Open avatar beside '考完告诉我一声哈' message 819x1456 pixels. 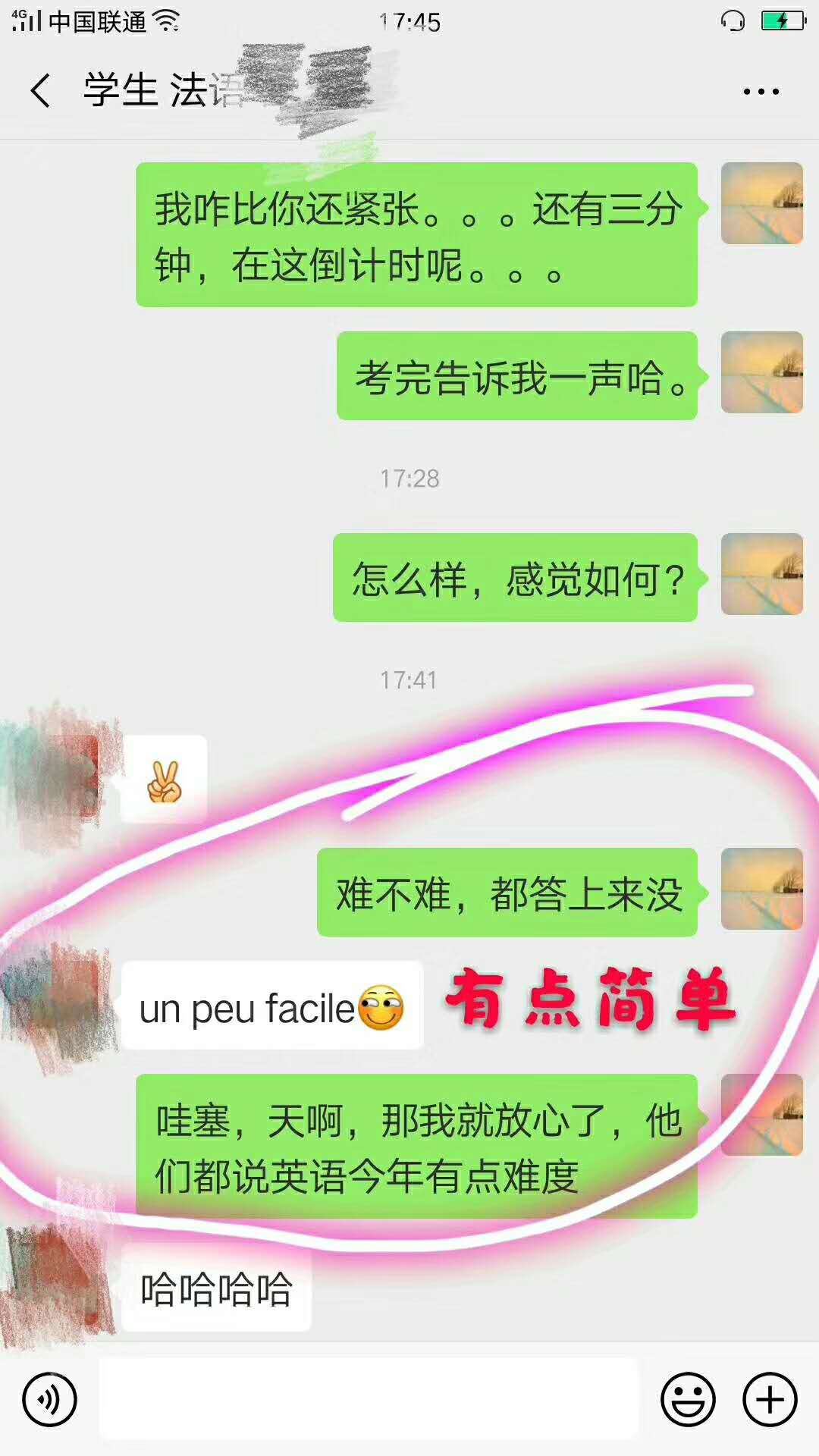tap(761, 372)
